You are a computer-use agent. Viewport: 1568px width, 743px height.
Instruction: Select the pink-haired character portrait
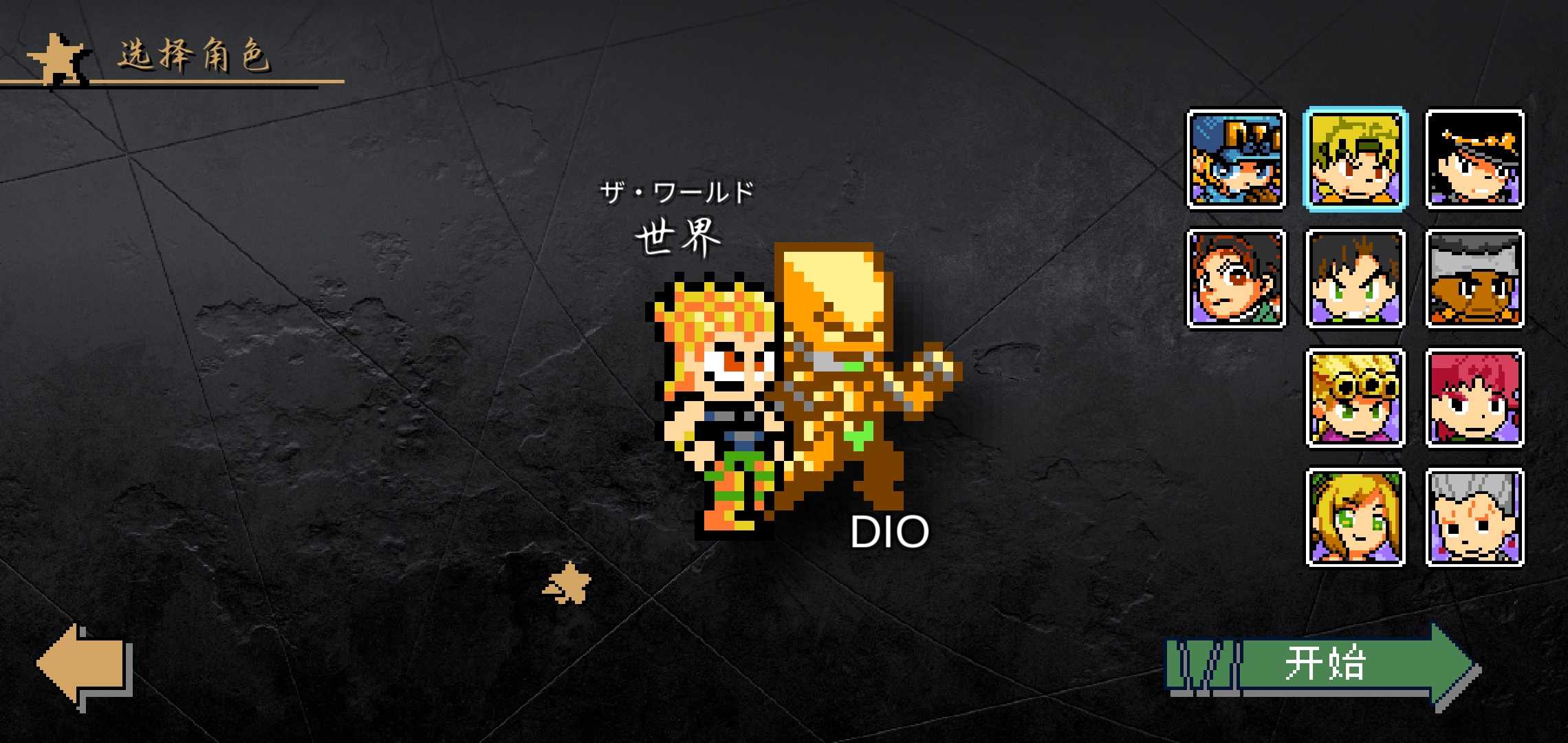click(x=1474, y=398)
